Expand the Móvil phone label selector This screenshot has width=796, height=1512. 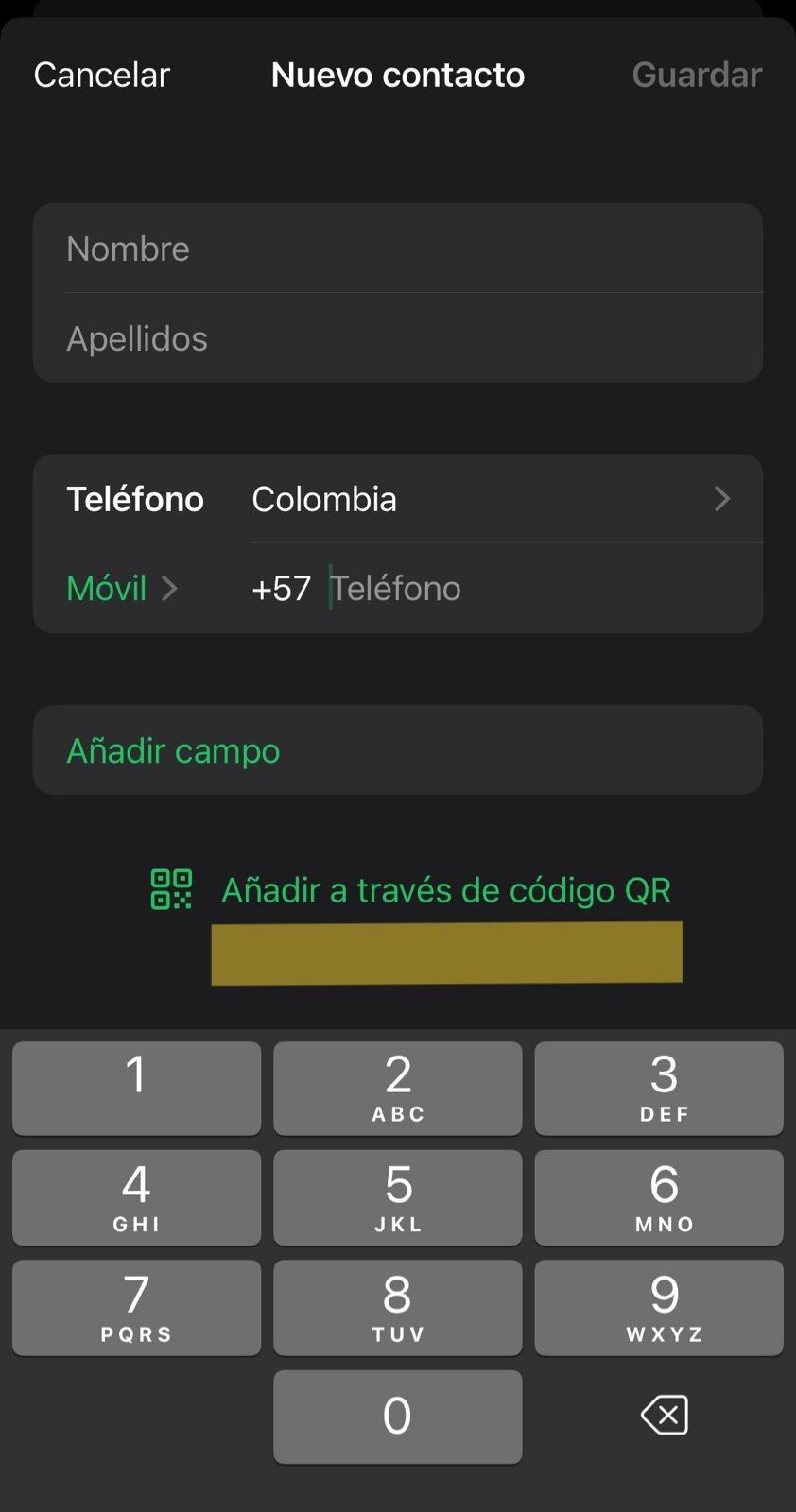click(x=123, y=588)
